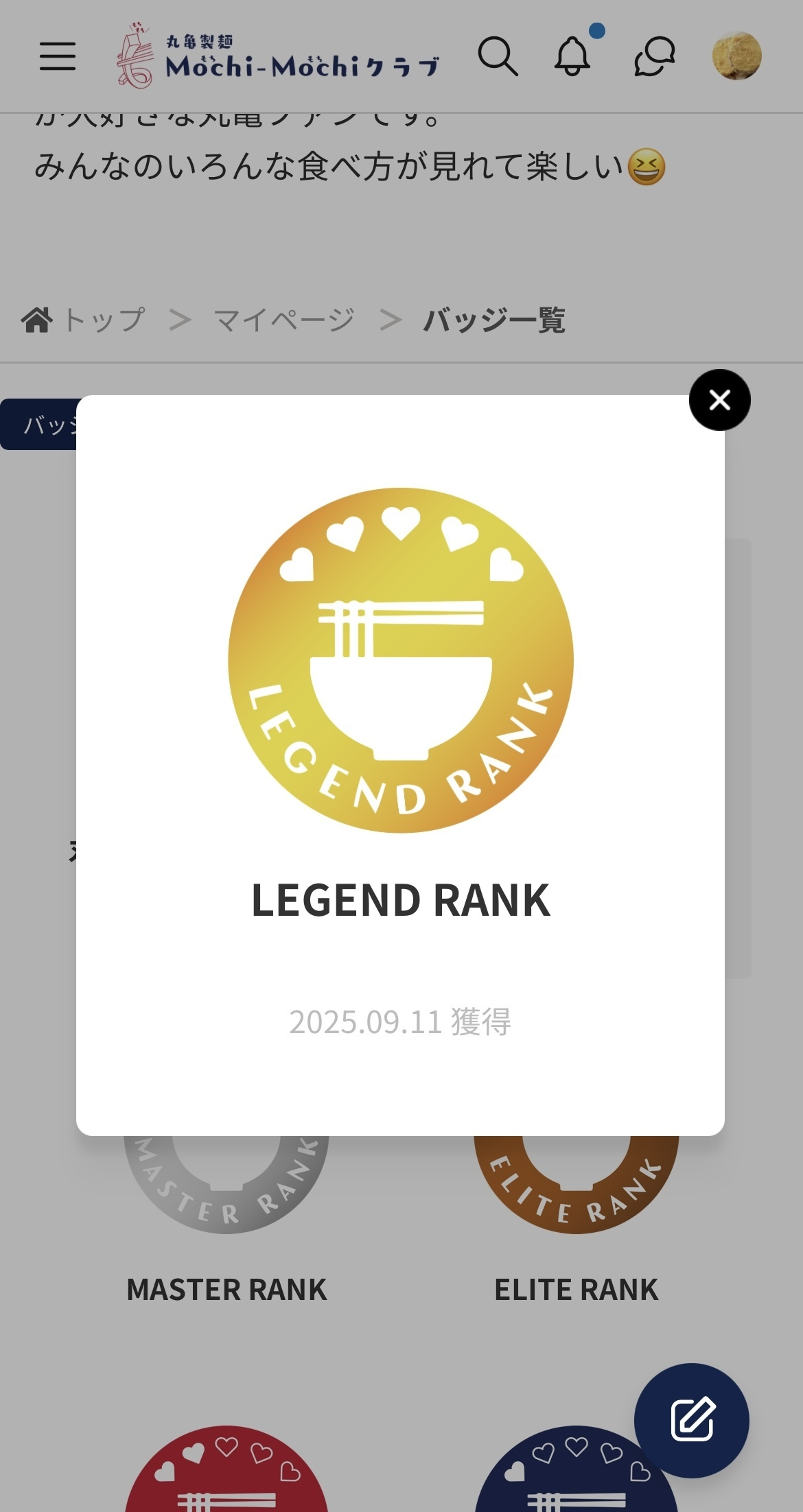Image resolution: width=803 pixels, height=1512 pixels.
Task: Compose a new post with pencil button
Action: coord(692,1420)
